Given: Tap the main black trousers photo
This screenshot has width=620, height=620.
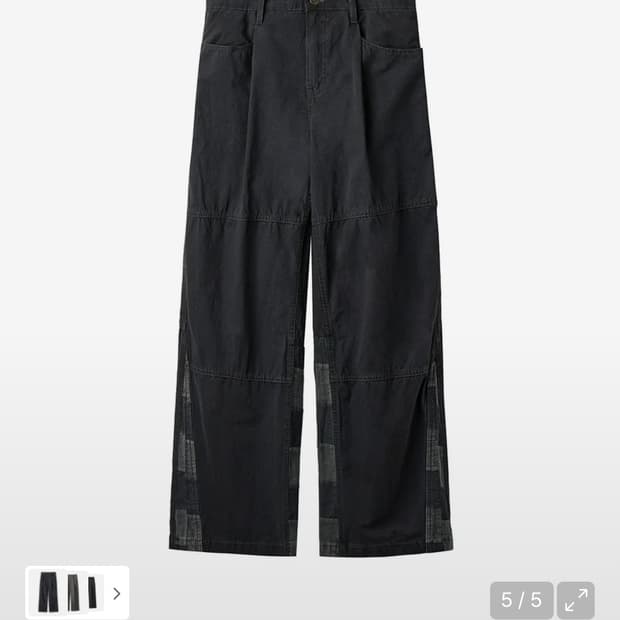Looking at the screenshot, I should pyautogui.click(x=310, y=280).
